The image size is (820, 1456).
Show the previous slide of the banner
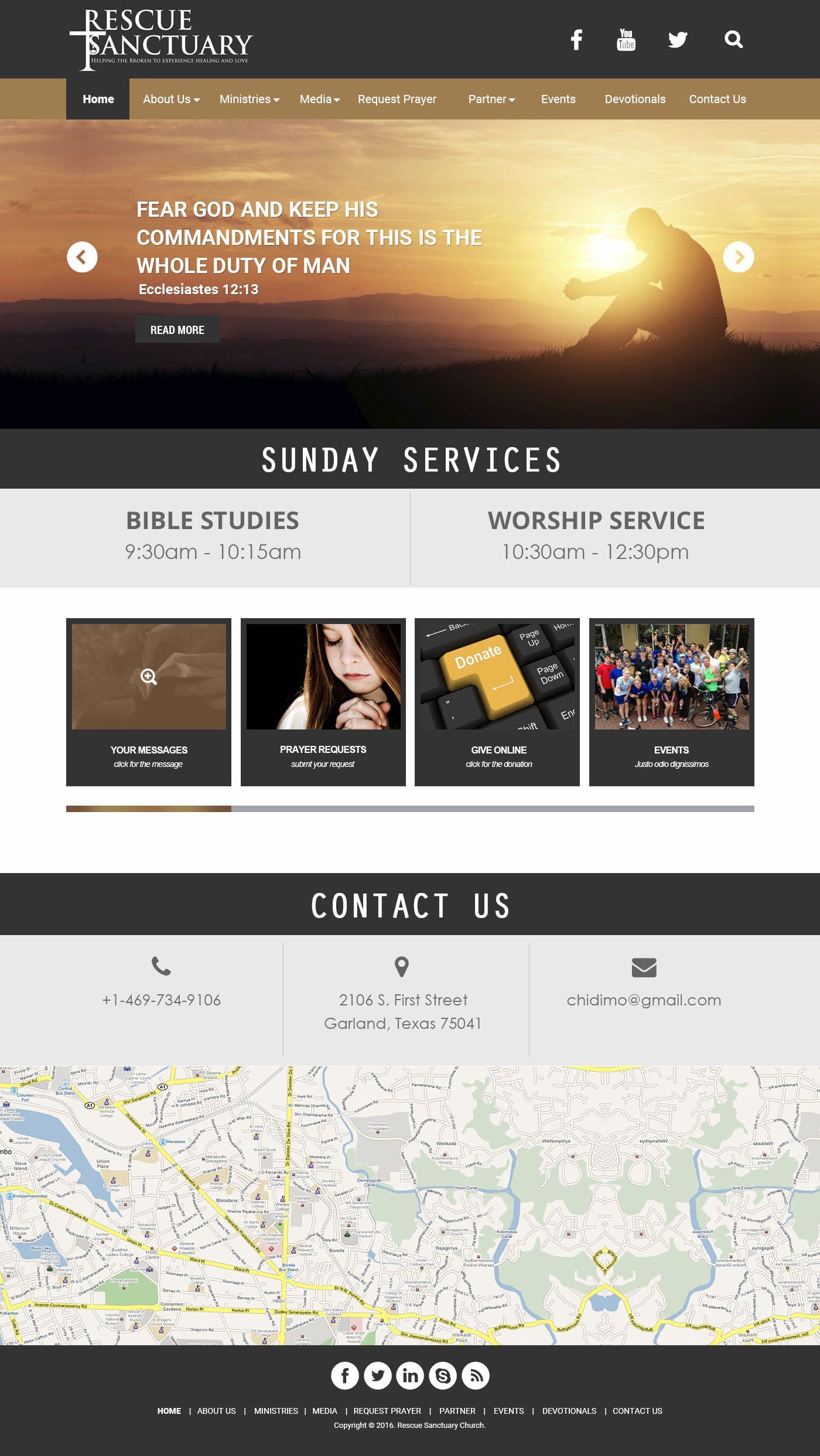pyautogui.click(x=82, y=257)
